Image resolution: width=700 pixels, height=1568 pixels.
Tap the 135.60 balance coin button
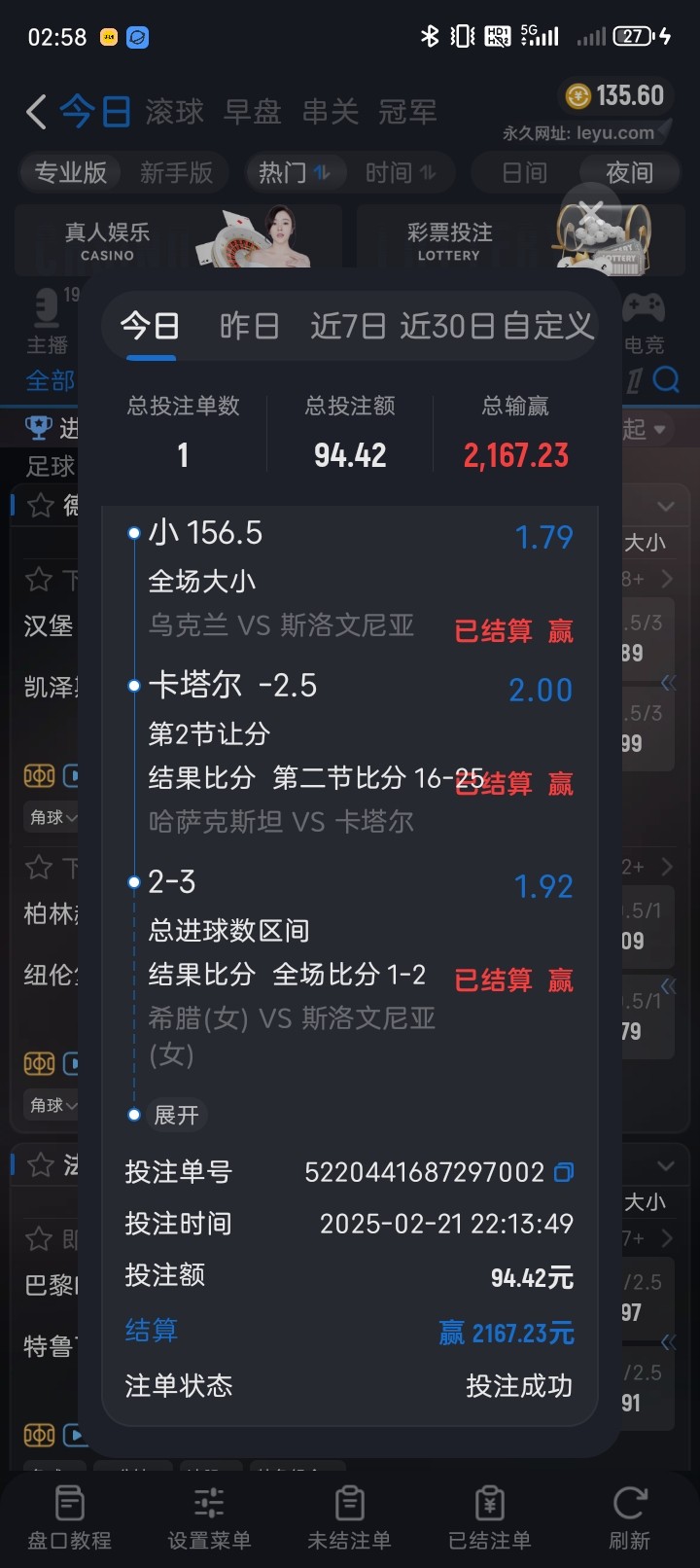(x=614, y=95)
